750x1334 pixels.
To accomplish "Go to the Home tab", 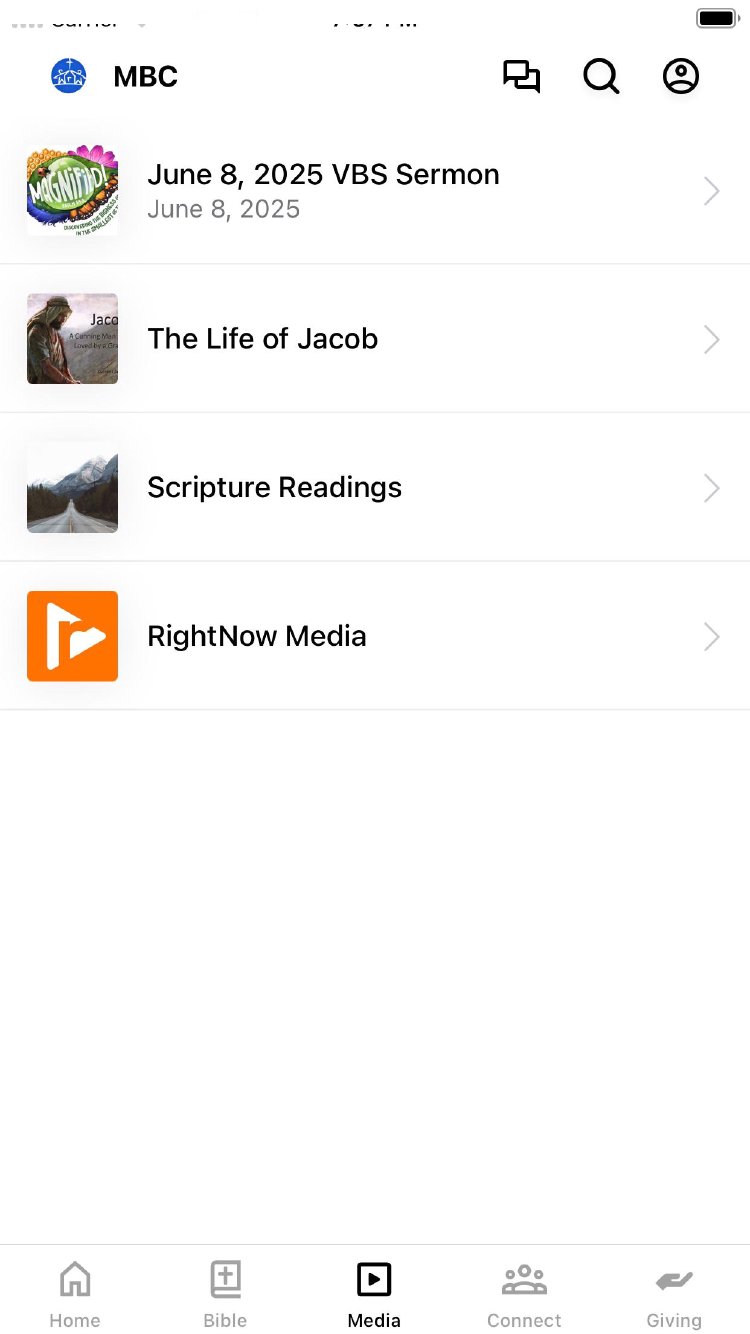I will click(x=75, y=1294).
